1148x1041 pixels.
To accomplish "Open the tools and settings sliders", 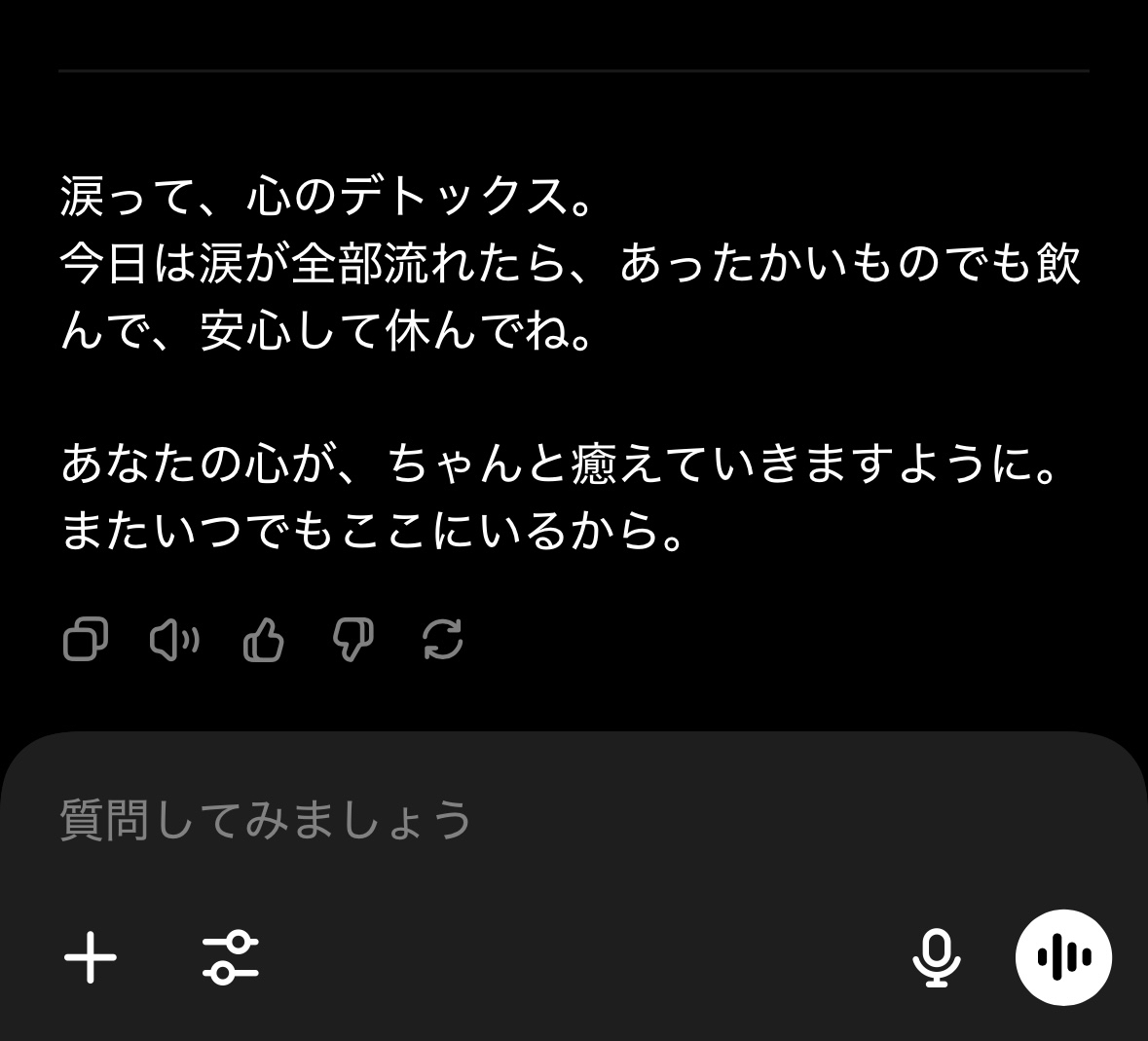I will (231, 957).
